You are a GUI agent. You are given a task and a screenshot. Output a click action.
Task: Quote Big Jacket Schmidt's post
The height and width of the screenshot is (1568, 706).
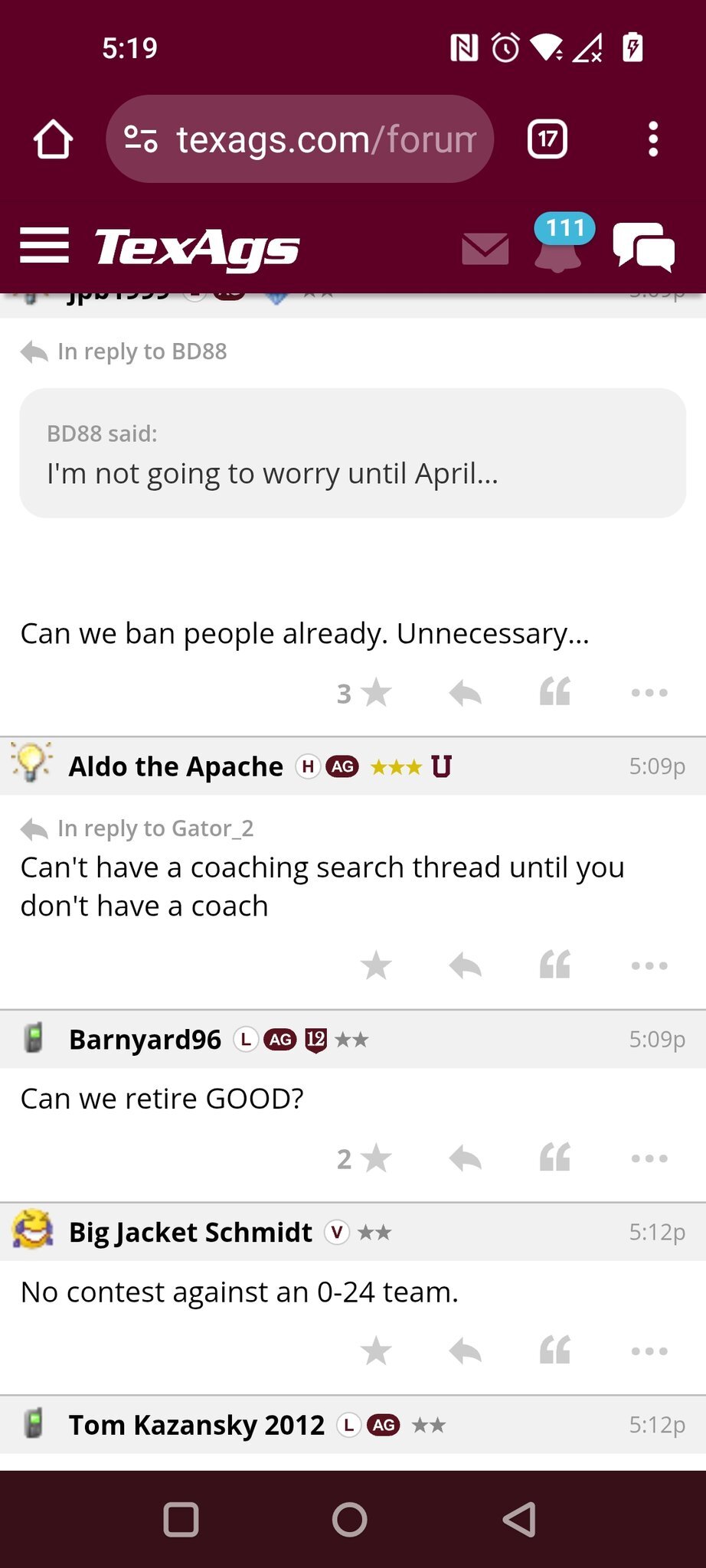555,1351
